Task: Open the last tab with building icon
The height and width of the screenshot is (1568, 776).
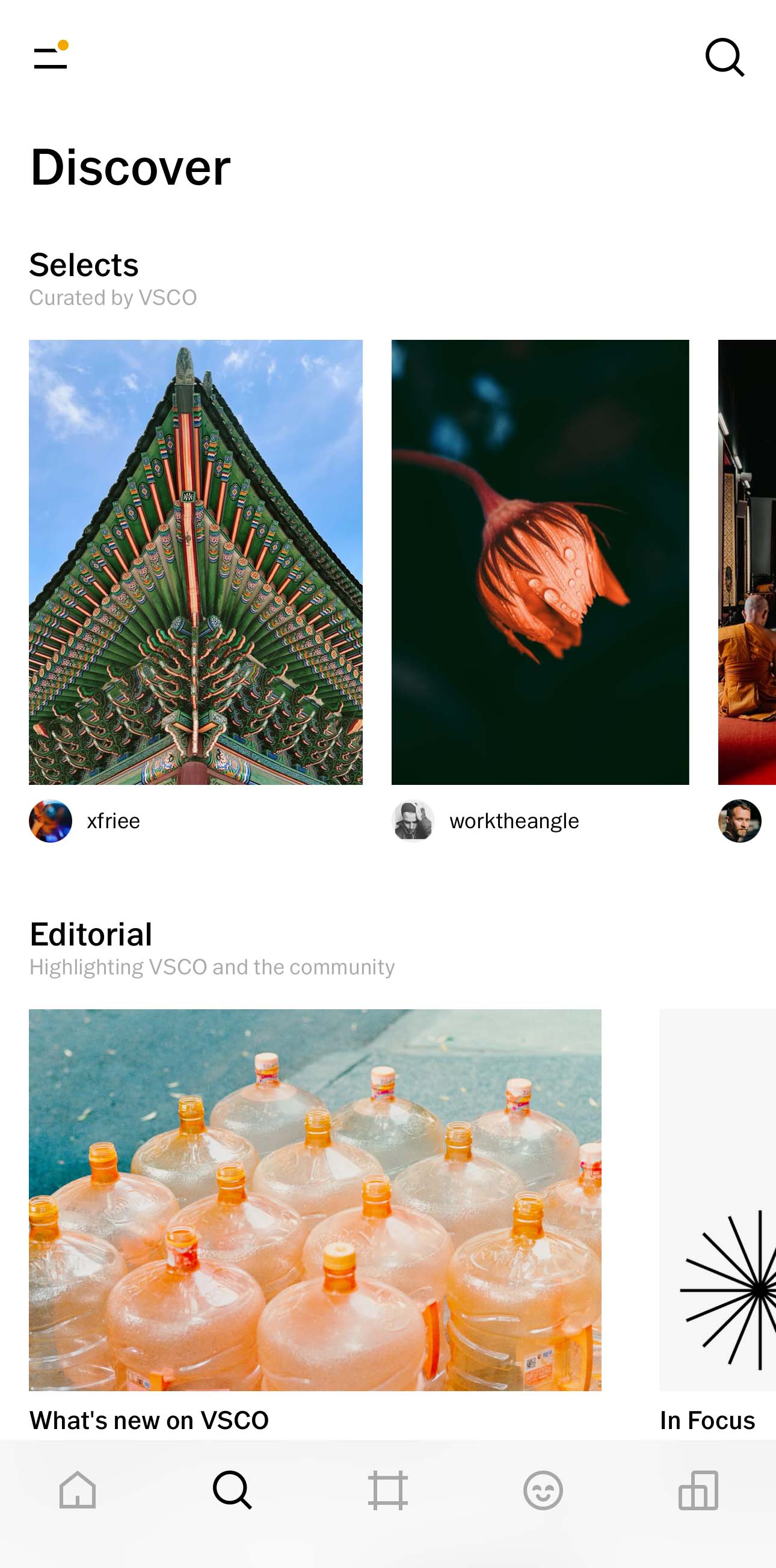Action: 698,1490
